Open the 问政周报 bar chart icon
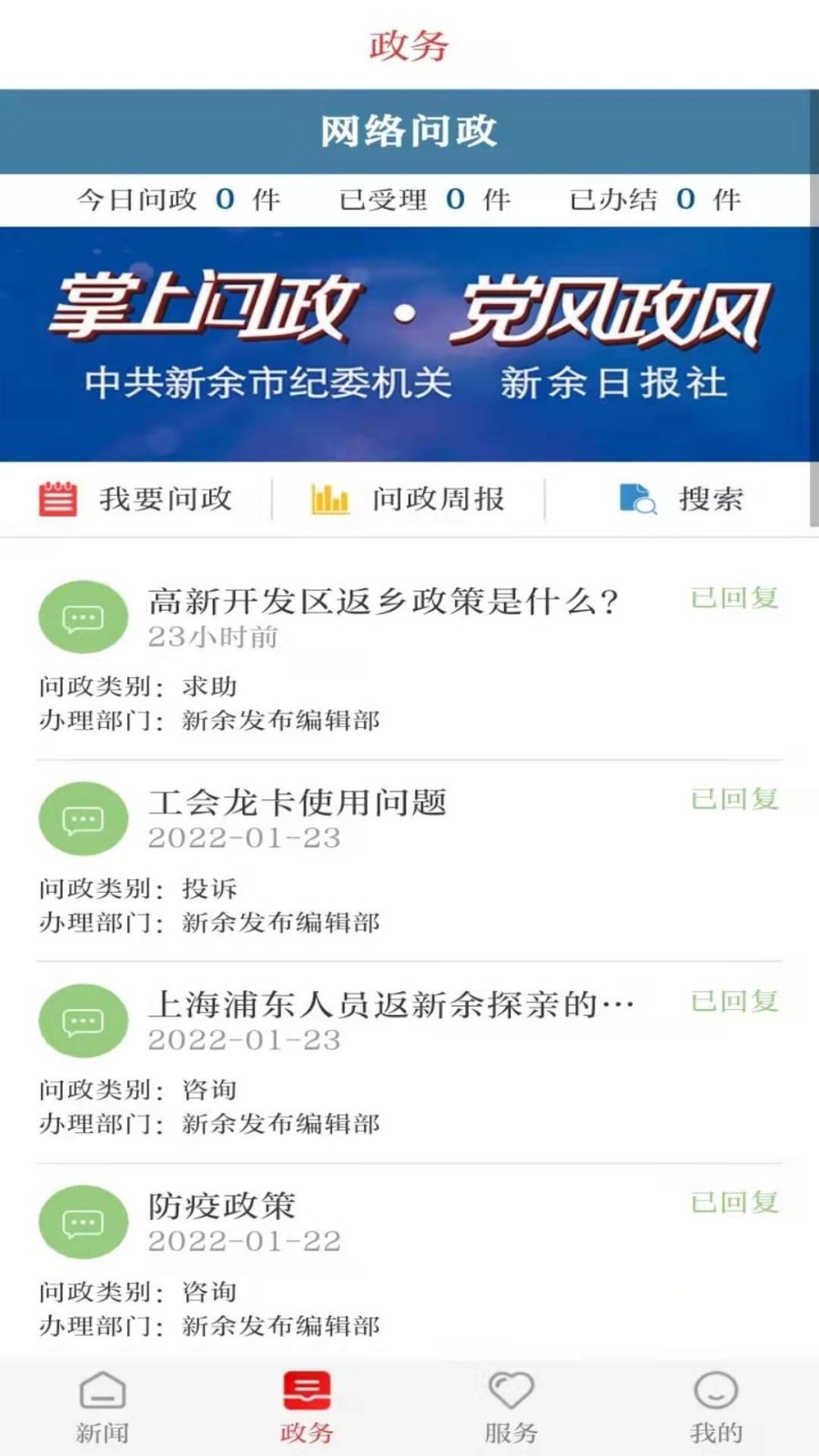The height and width of the screenshot is (1456, 819). [329, 498]
